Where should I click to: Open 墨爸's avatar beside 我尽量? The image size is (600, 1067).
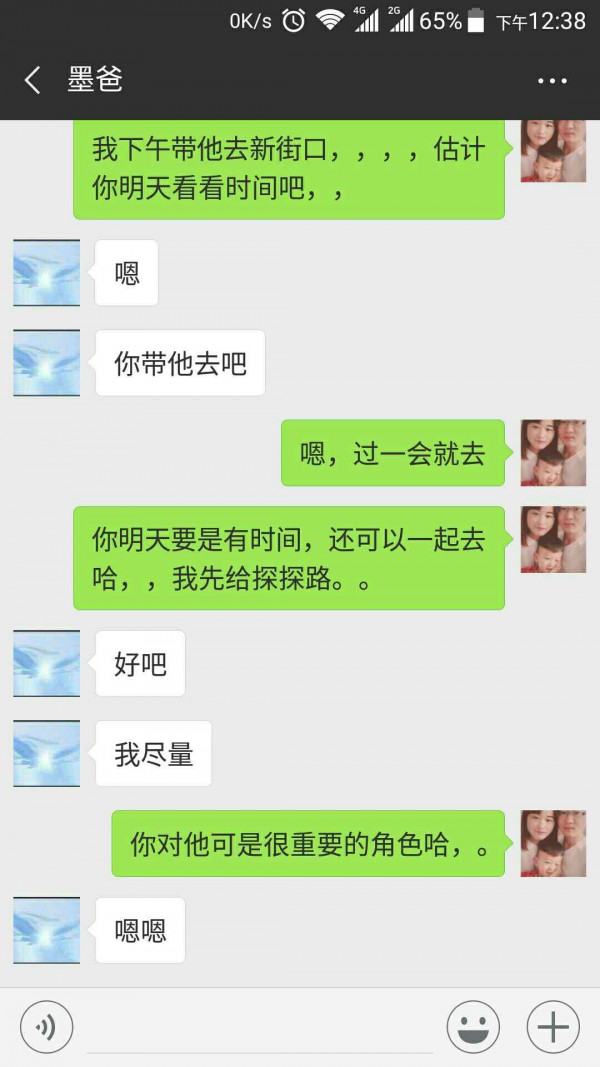pos(46,754)
